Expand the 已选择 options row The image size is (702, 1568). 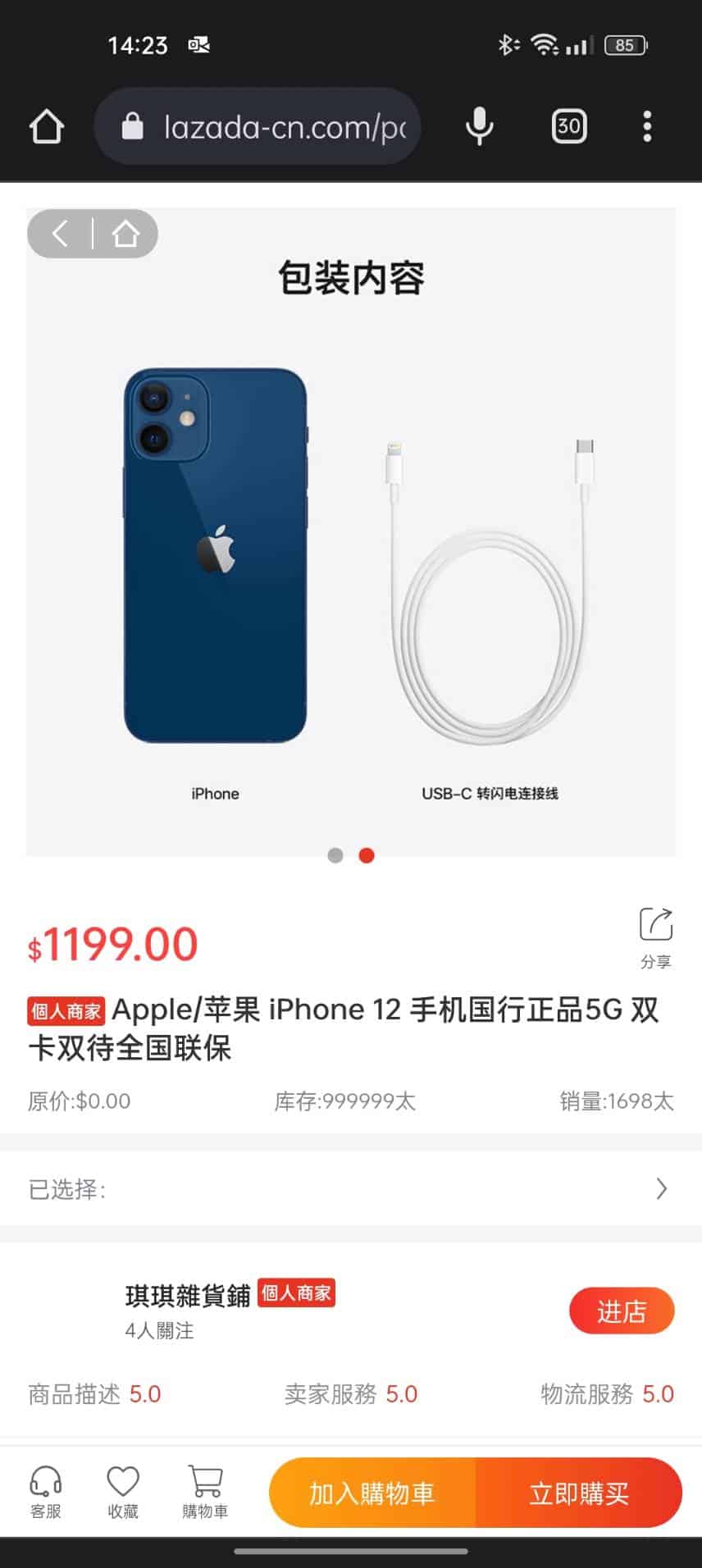coord(350,1188)
